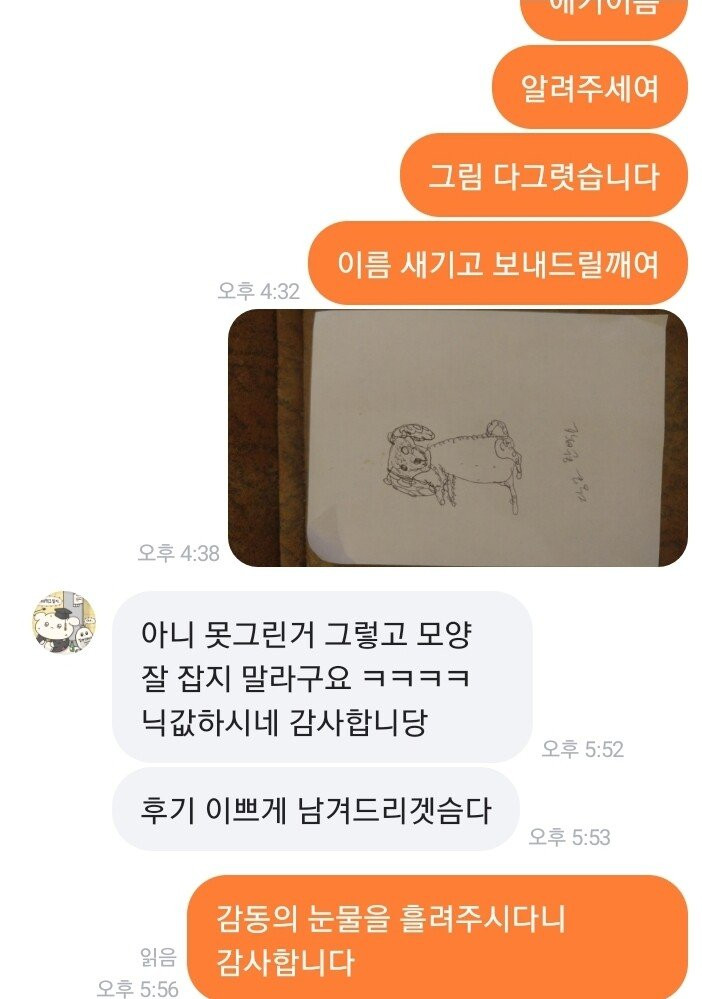Open the sent dog drawing photo

pyautogui.click(x=458, y=438)
